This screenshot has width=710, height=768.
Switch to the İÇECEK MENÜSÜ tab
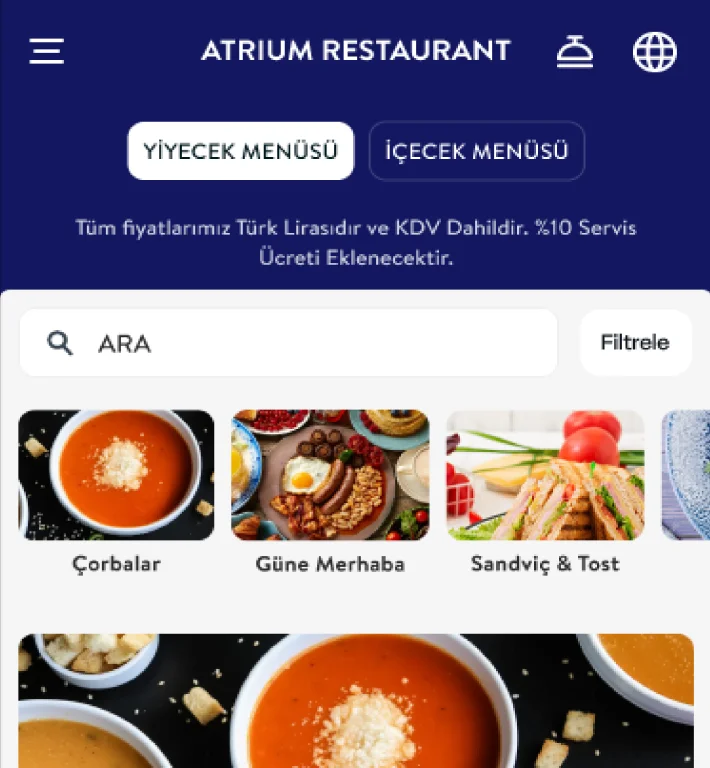476,151
